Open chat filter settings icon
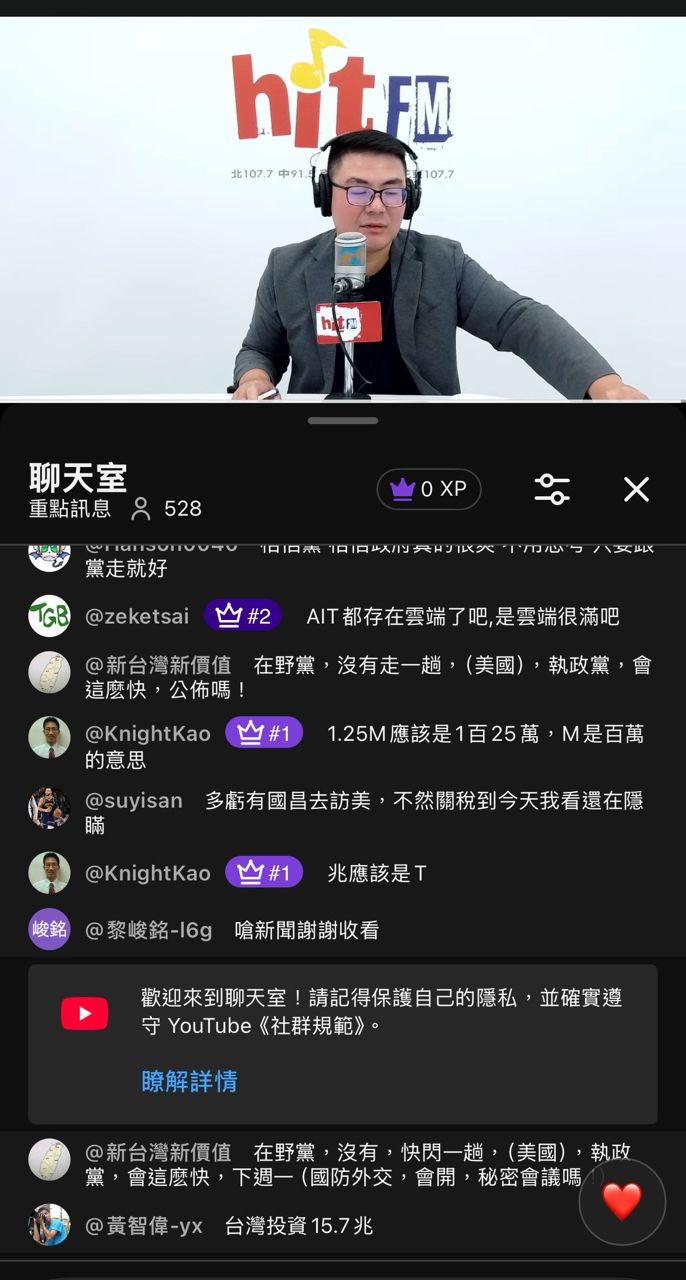The width and height of the screenshot is (686, 1280). (551, 489)
